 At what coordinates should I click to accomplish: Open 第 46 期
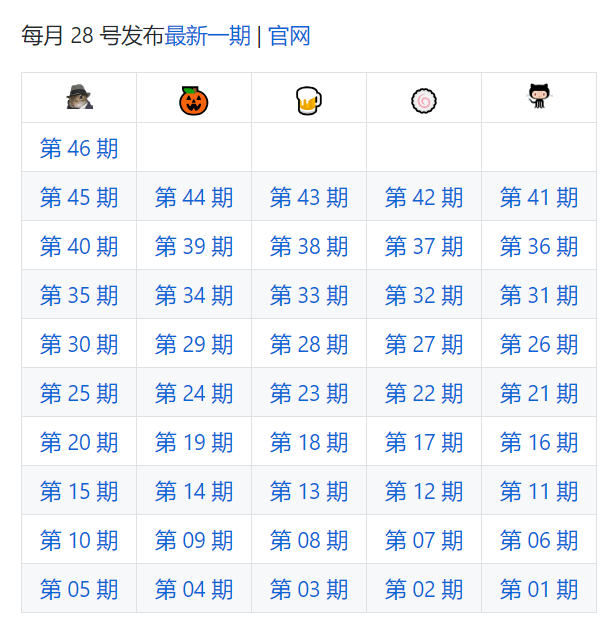point(79,148)
